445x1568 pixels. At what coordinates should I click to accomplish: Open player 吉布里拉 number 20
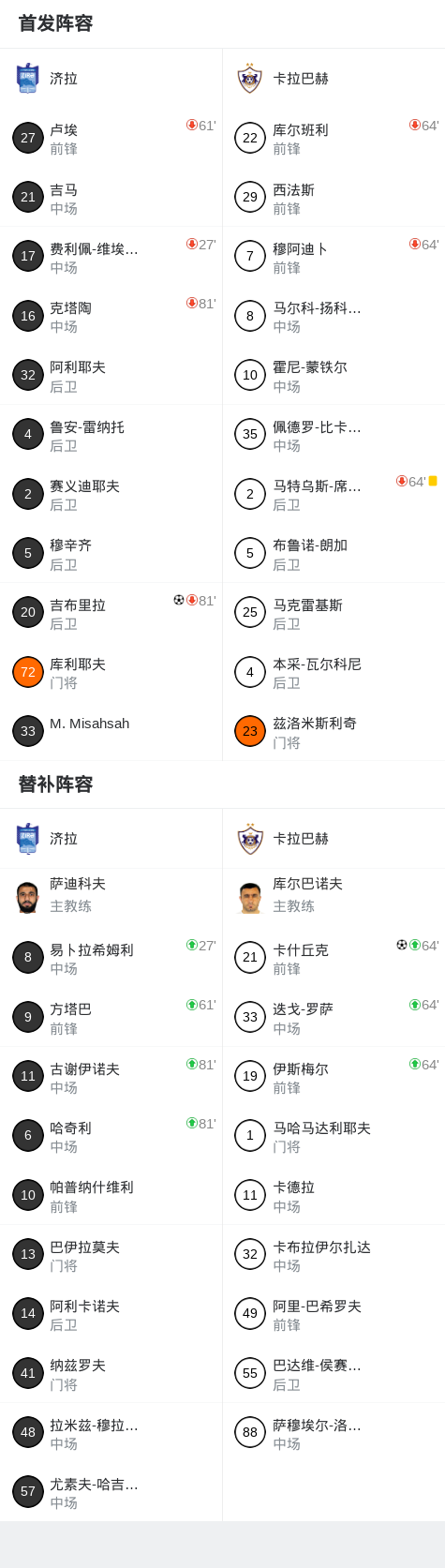[111, 613]
